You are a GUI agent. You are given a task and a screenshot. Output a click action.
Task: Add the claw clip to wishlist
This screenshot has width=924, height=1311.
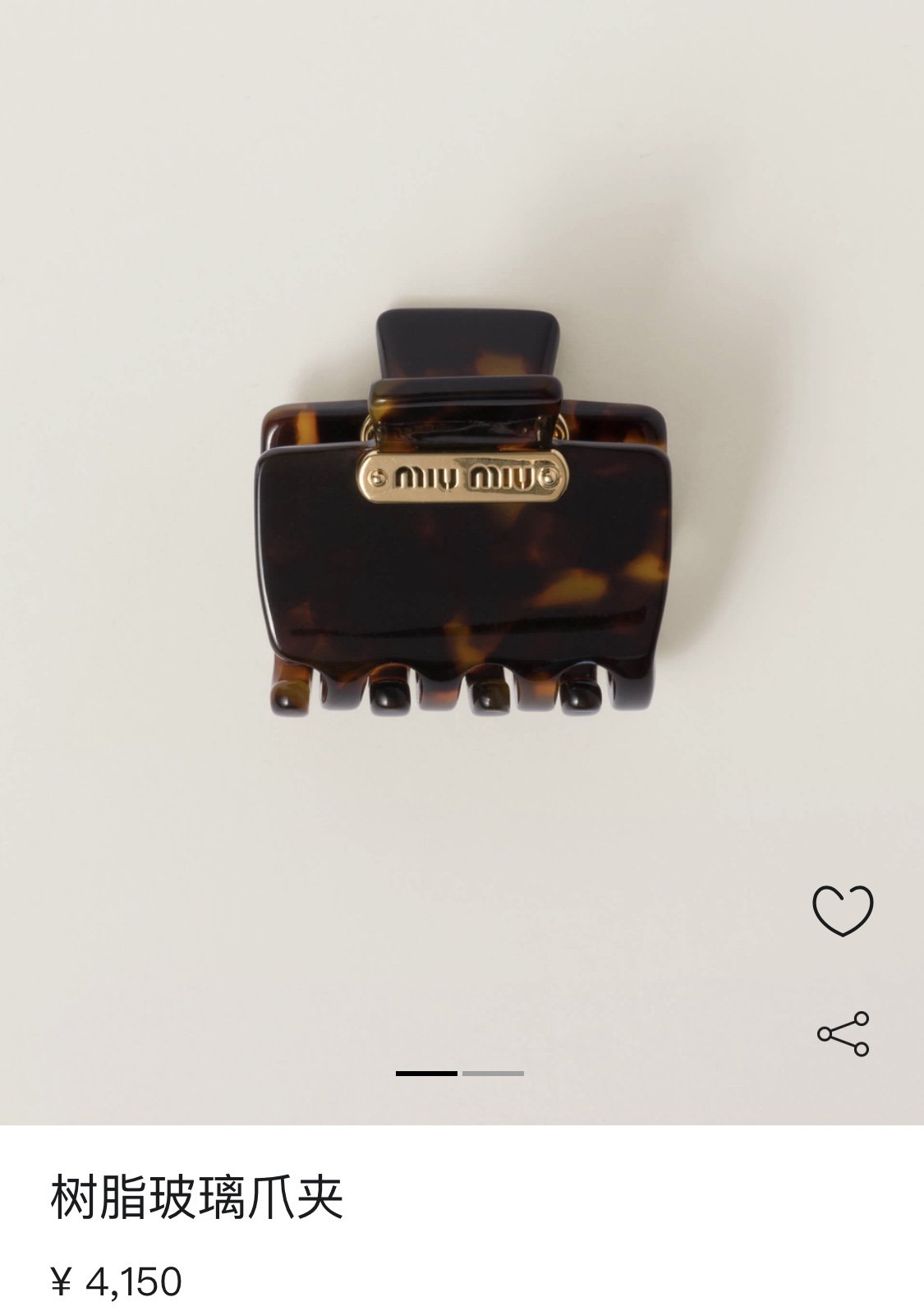[843, 911]
